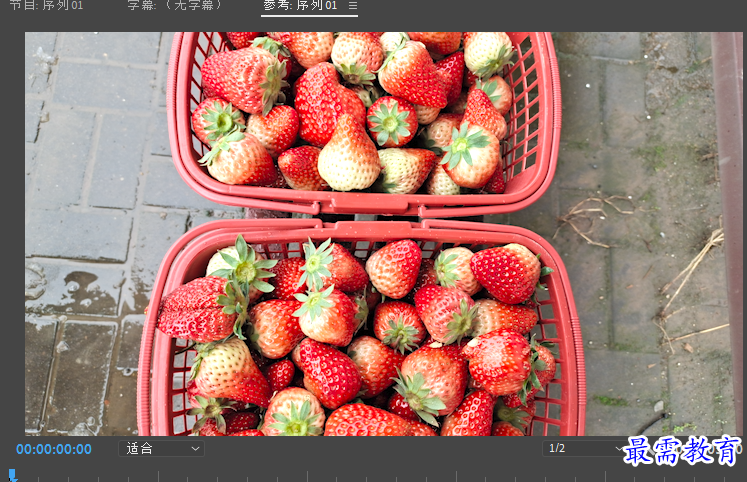Select the 参考: 序列01 tab
This screenshot has width=747, height=482.
(x=300, y=6)
